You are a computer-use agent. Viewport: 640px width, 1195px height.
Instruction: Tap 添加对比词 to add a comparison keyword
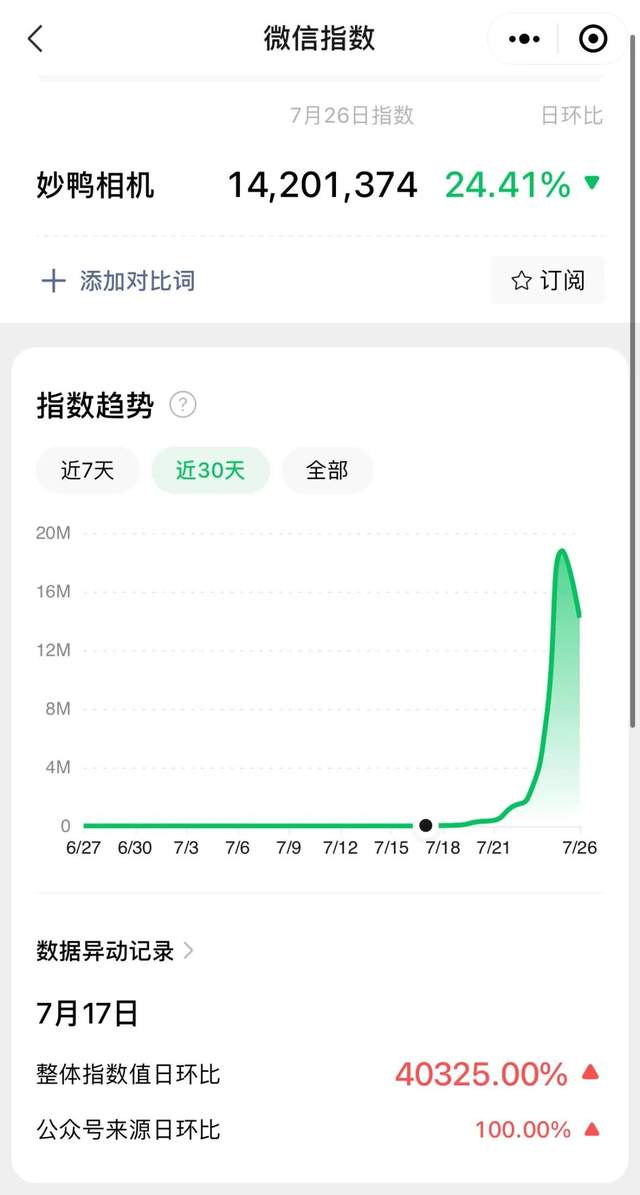point(118,281)
